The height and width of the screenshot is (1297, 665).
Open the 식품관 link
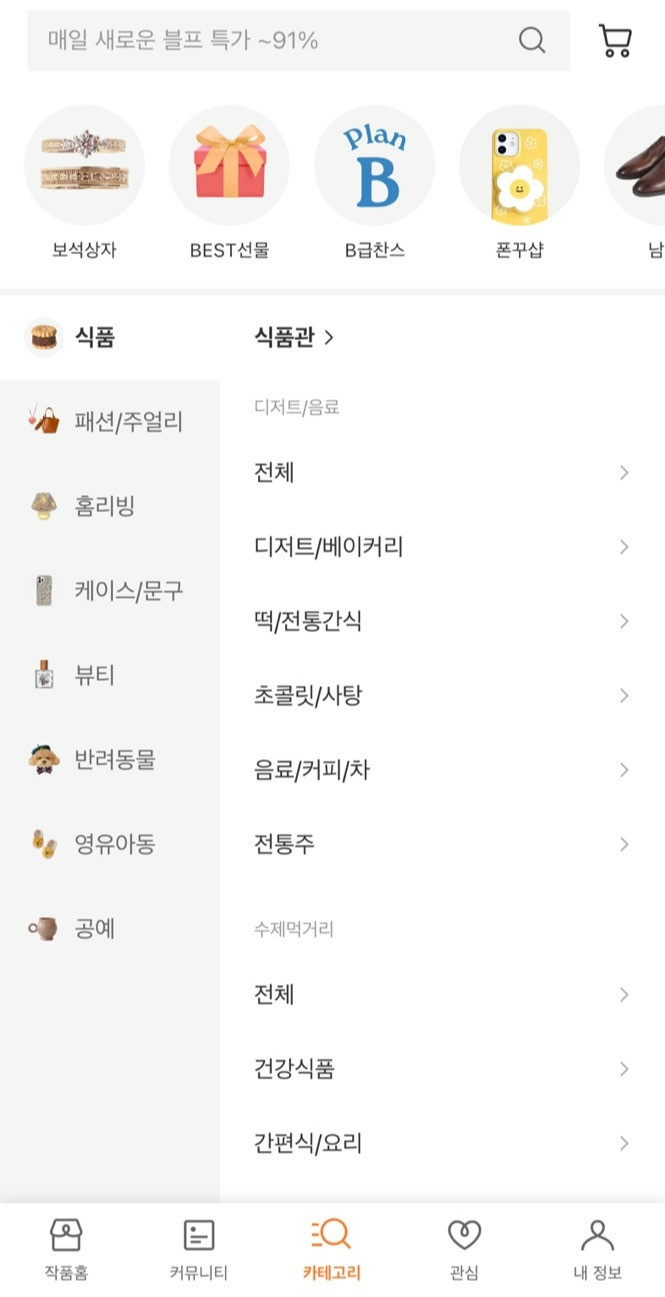[x=294, y=337]
